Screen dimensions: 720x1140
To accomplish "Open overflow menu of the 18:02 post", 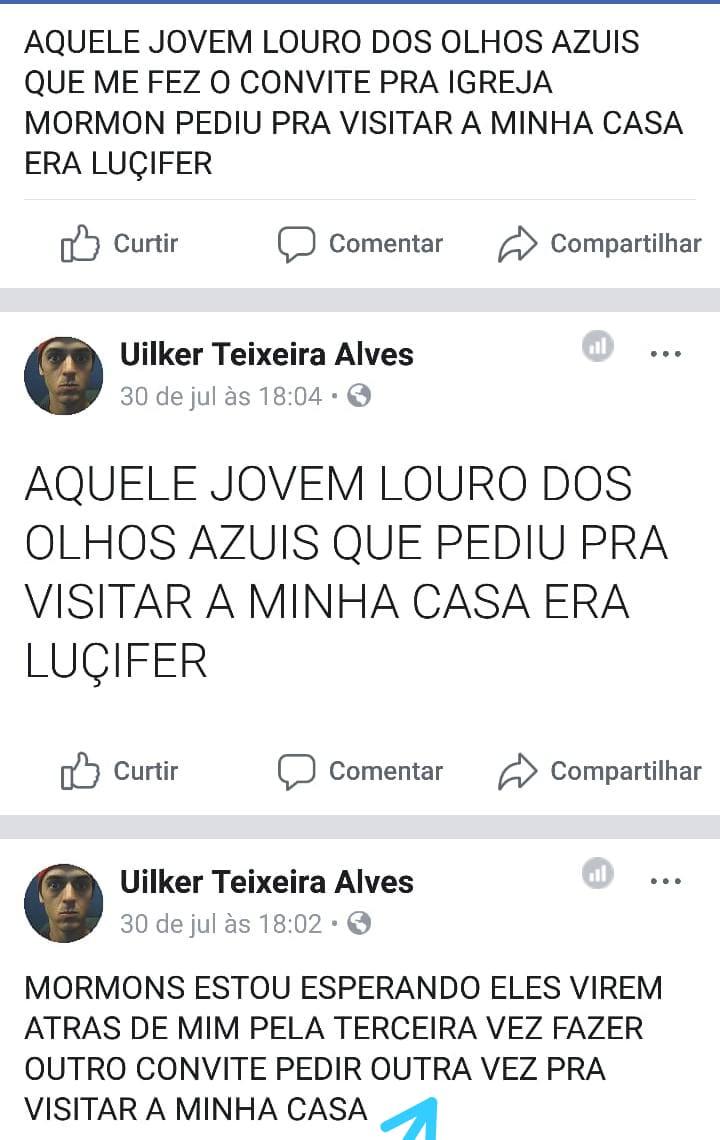I will tap(665, 882).
